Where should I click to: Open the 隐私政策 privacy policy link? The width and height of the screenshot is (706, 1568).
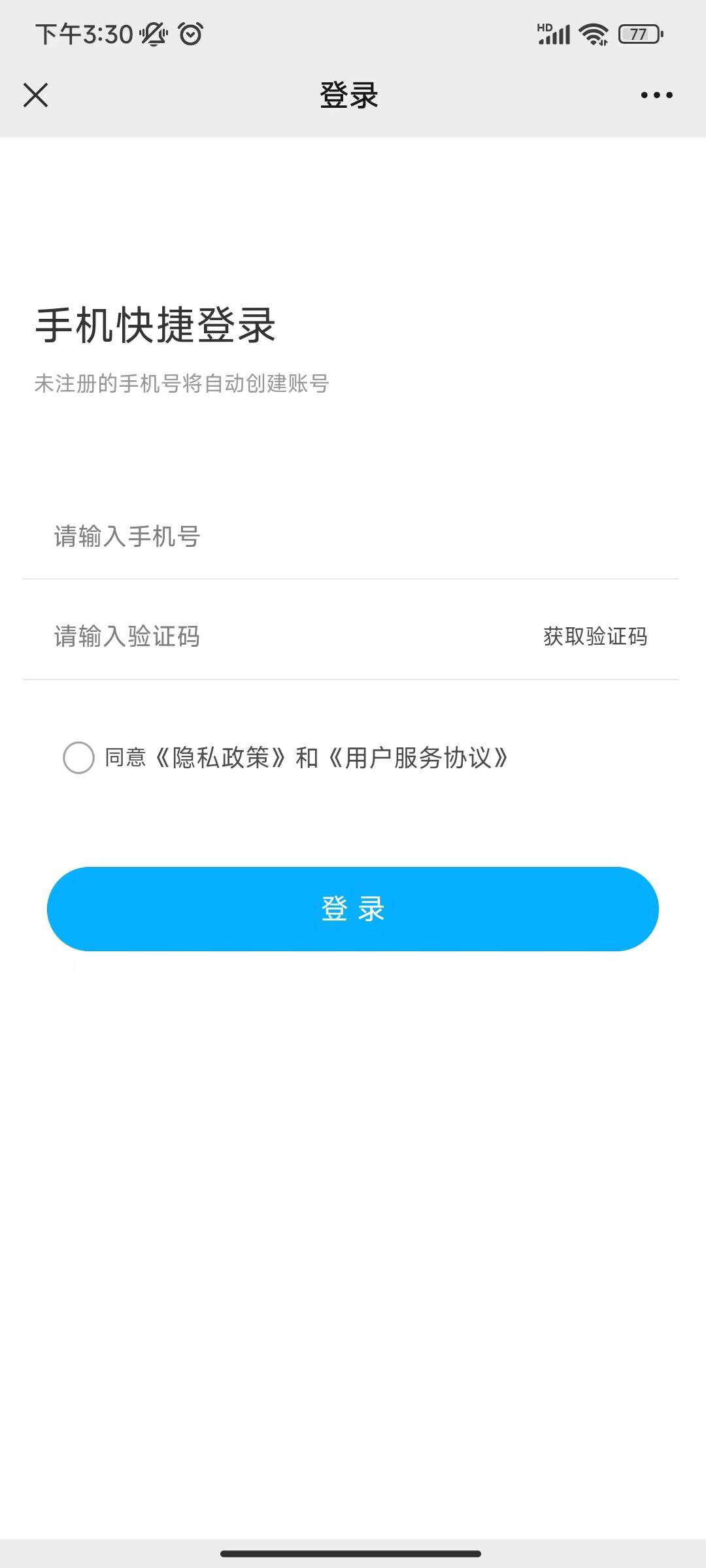click(221, 758)
